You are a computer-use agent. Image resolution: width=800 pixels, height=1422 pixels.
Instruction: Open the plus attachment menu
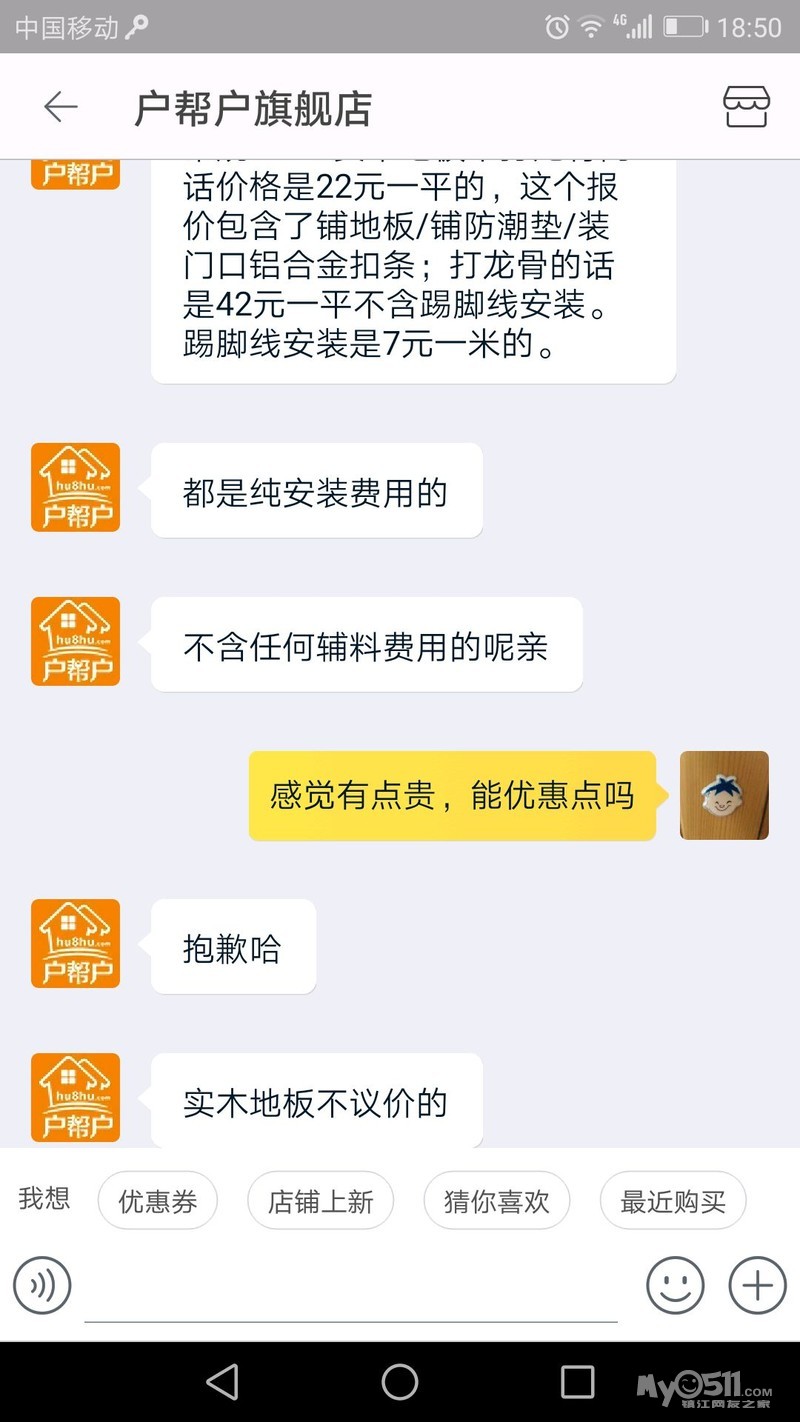757,1285
